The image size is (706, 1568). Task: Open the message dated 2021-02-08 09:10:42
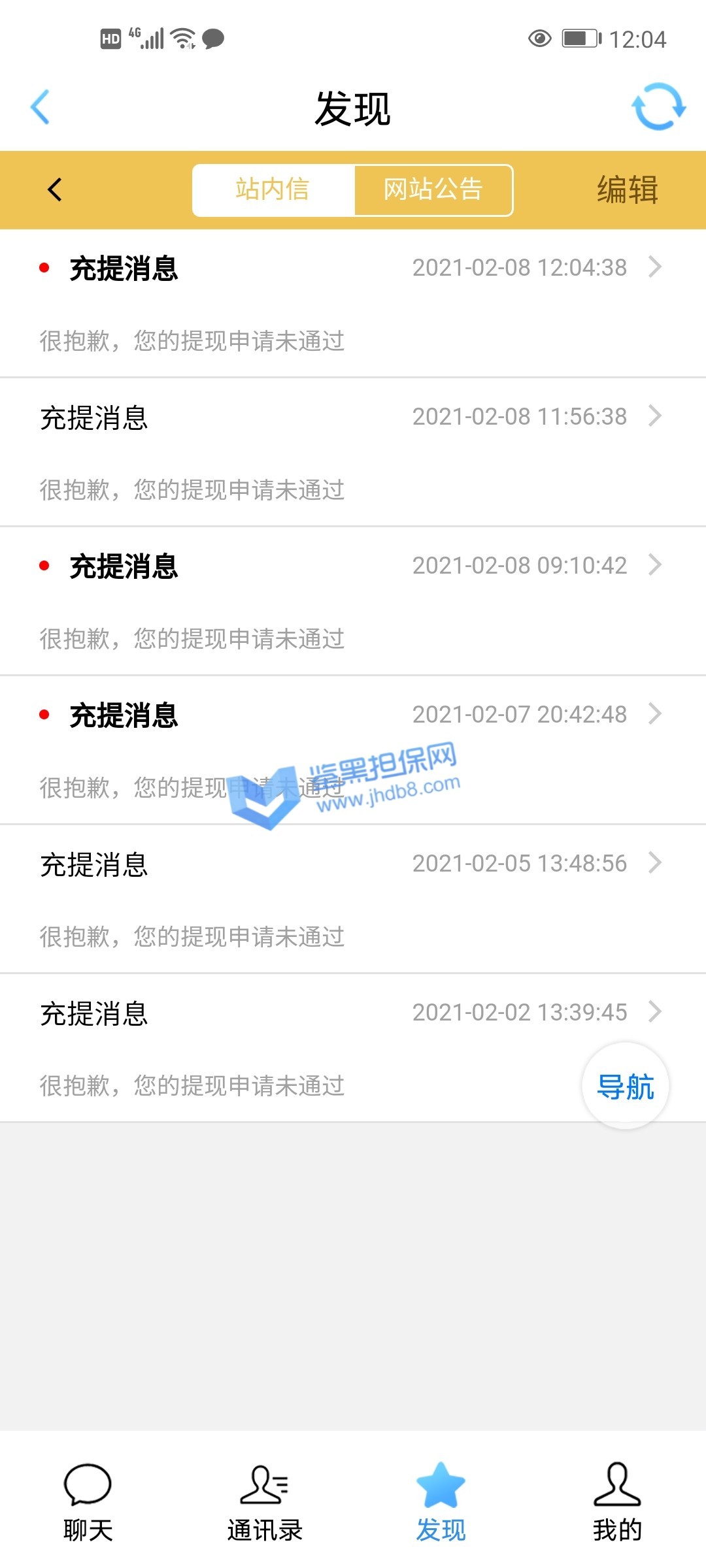(353, 601)
